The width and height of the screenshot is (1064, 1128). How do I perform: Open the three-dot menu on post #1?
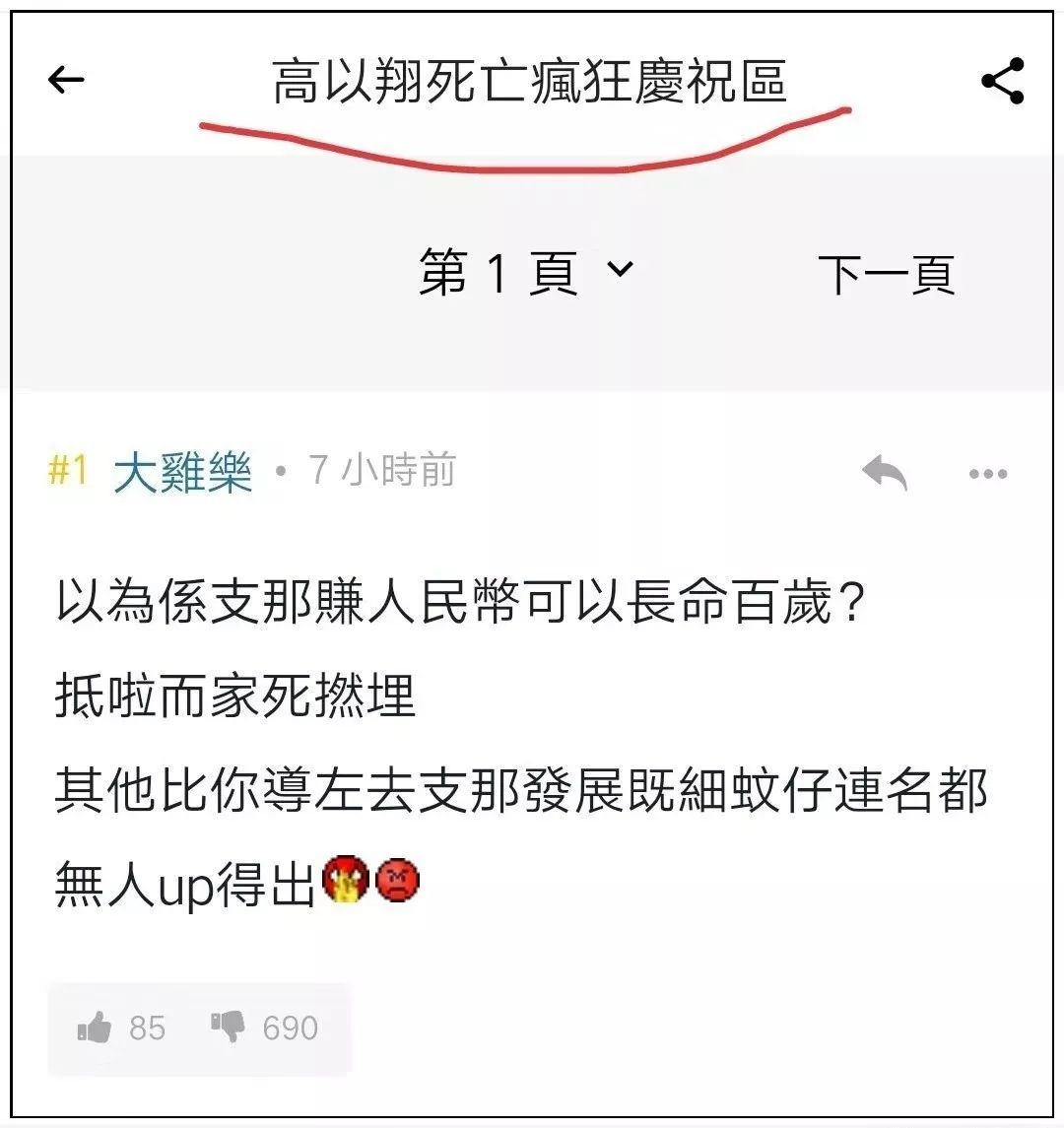pyautogui.click(x=987, y=474)
